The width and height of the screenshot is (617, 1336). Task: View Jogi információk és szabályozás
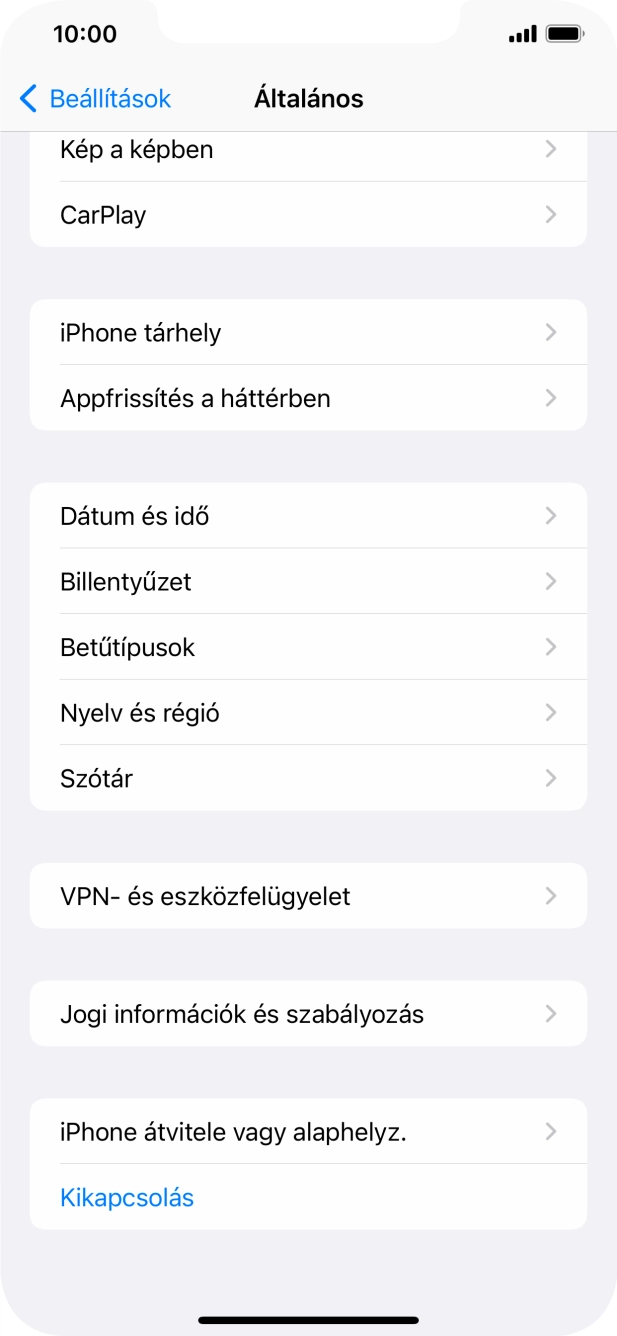coord(308,1014)
